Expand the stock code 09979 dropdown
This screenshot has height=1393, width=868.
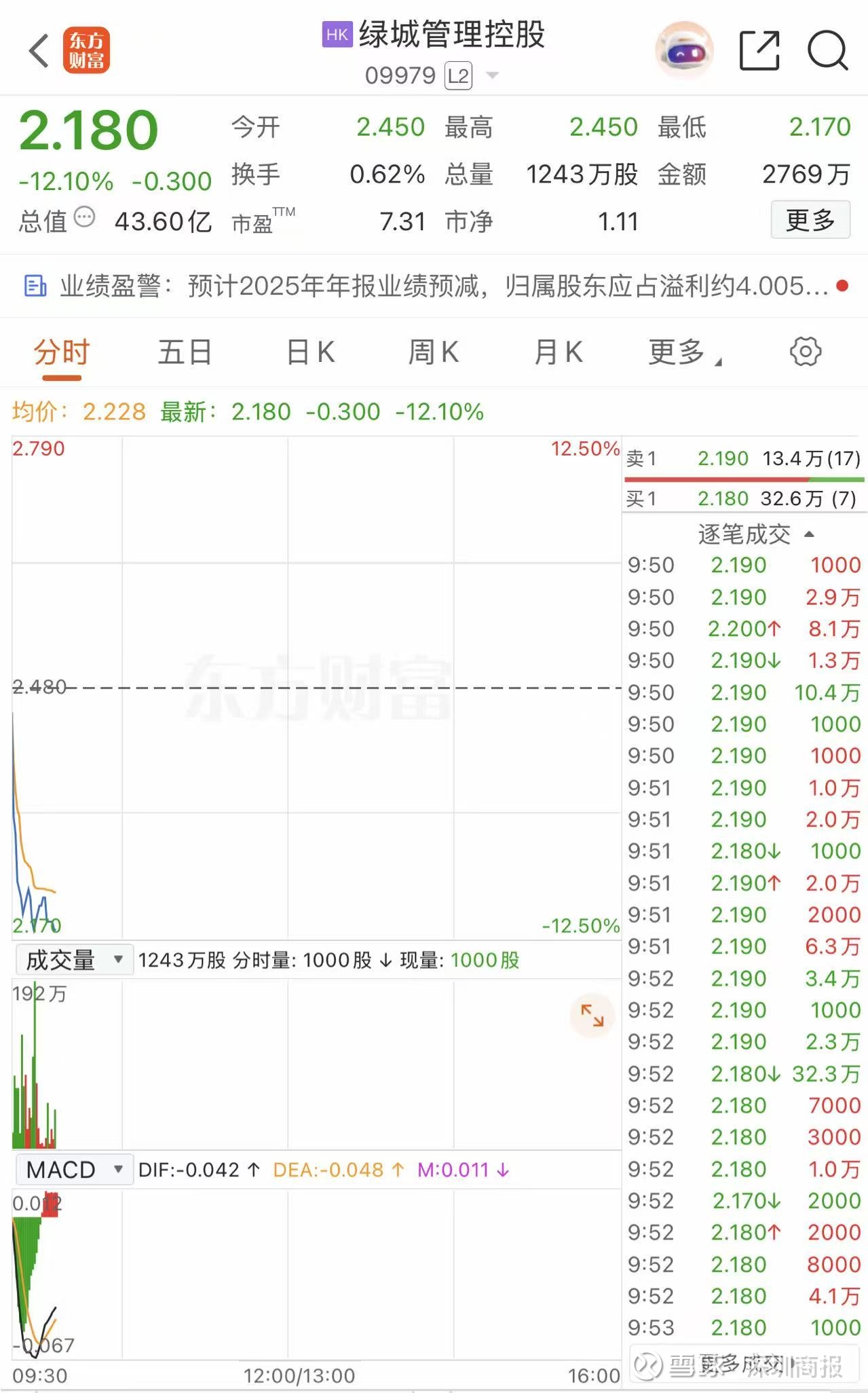pyautogui.click(x=493, y=75)
